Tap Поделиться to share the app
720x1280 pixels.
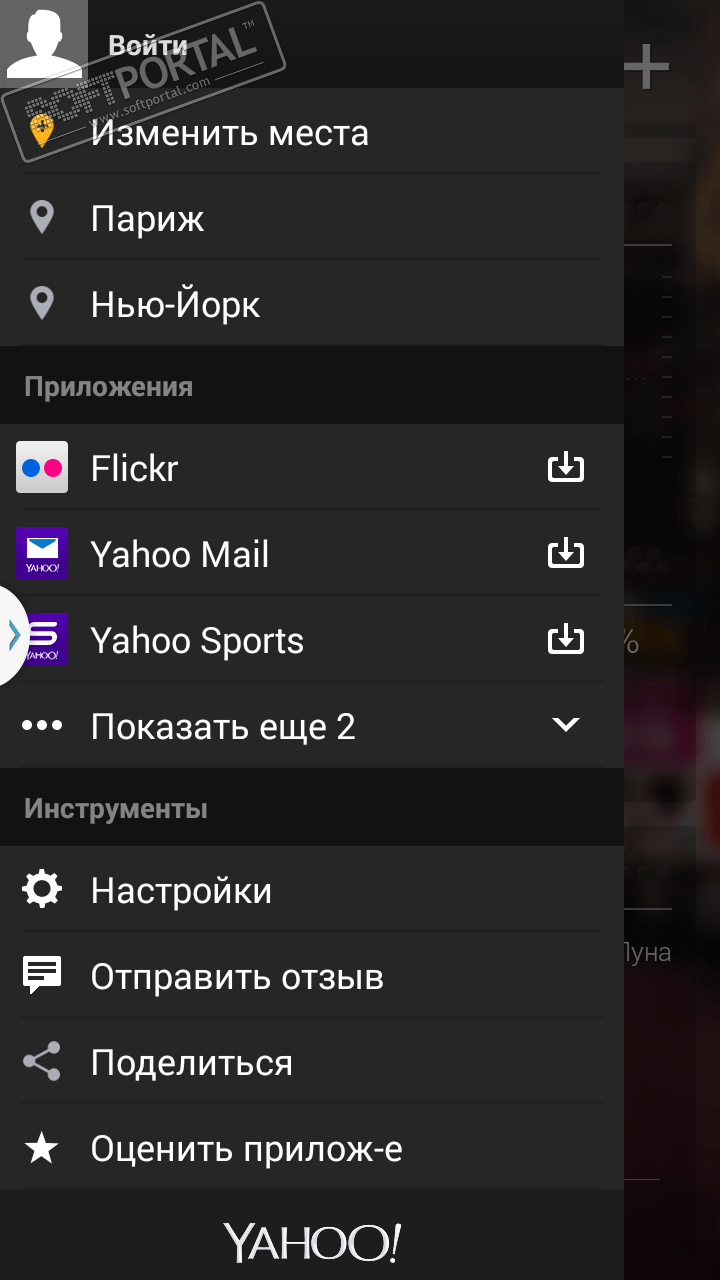point(191,1063)
